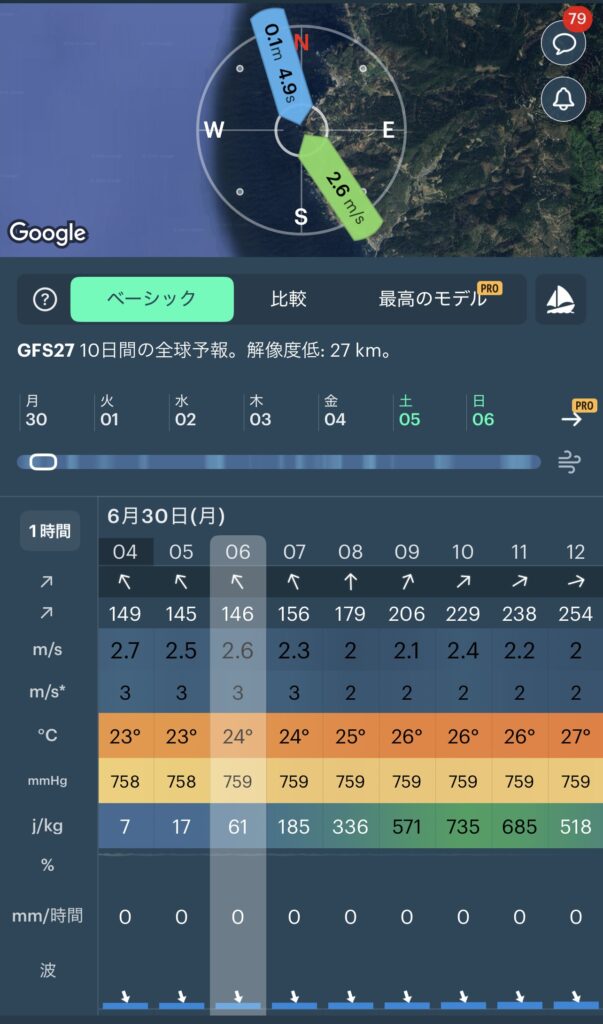Open the notifications bell
The width and height of the screenshot is (603, 1024).
pos(563,98)
